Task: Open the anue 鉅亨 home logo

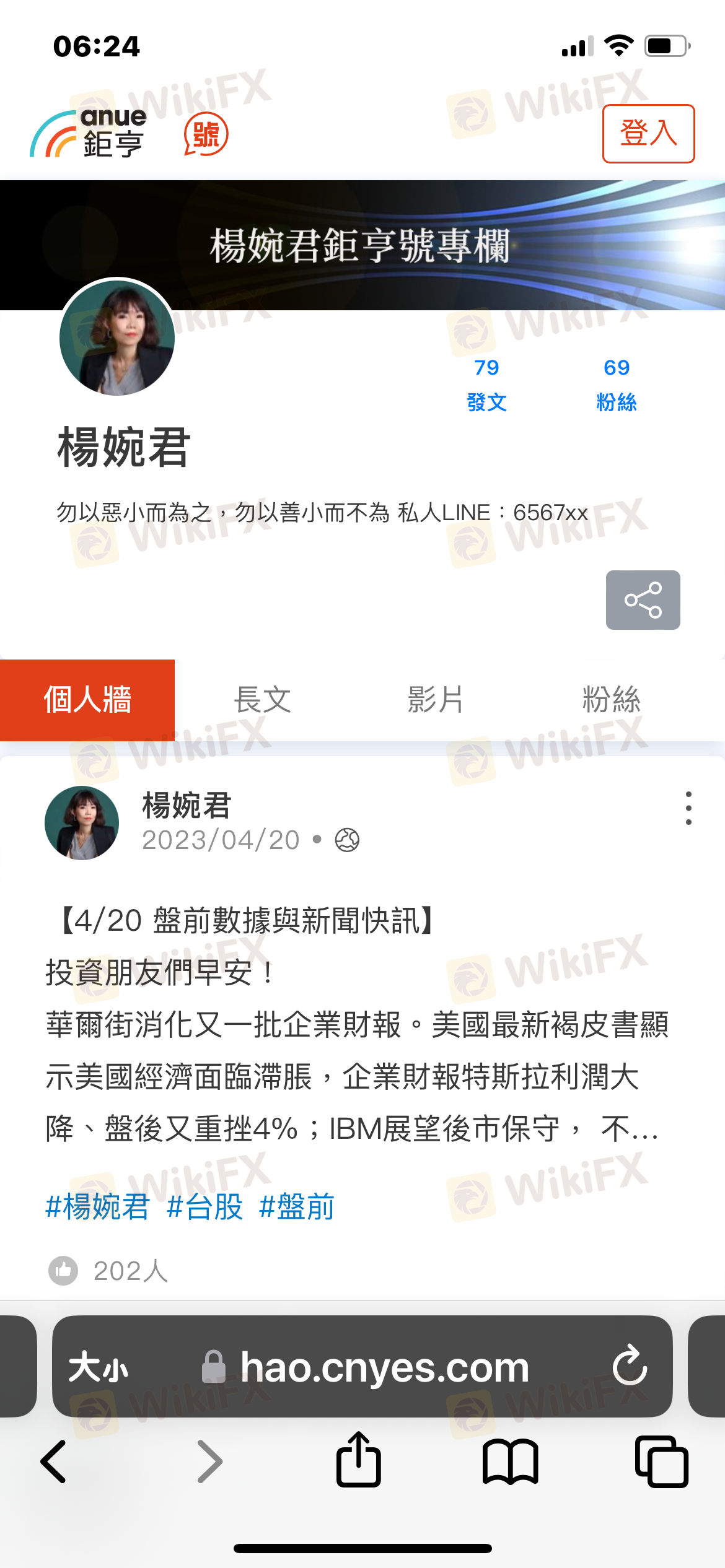Action: click(x=89, y=134)
